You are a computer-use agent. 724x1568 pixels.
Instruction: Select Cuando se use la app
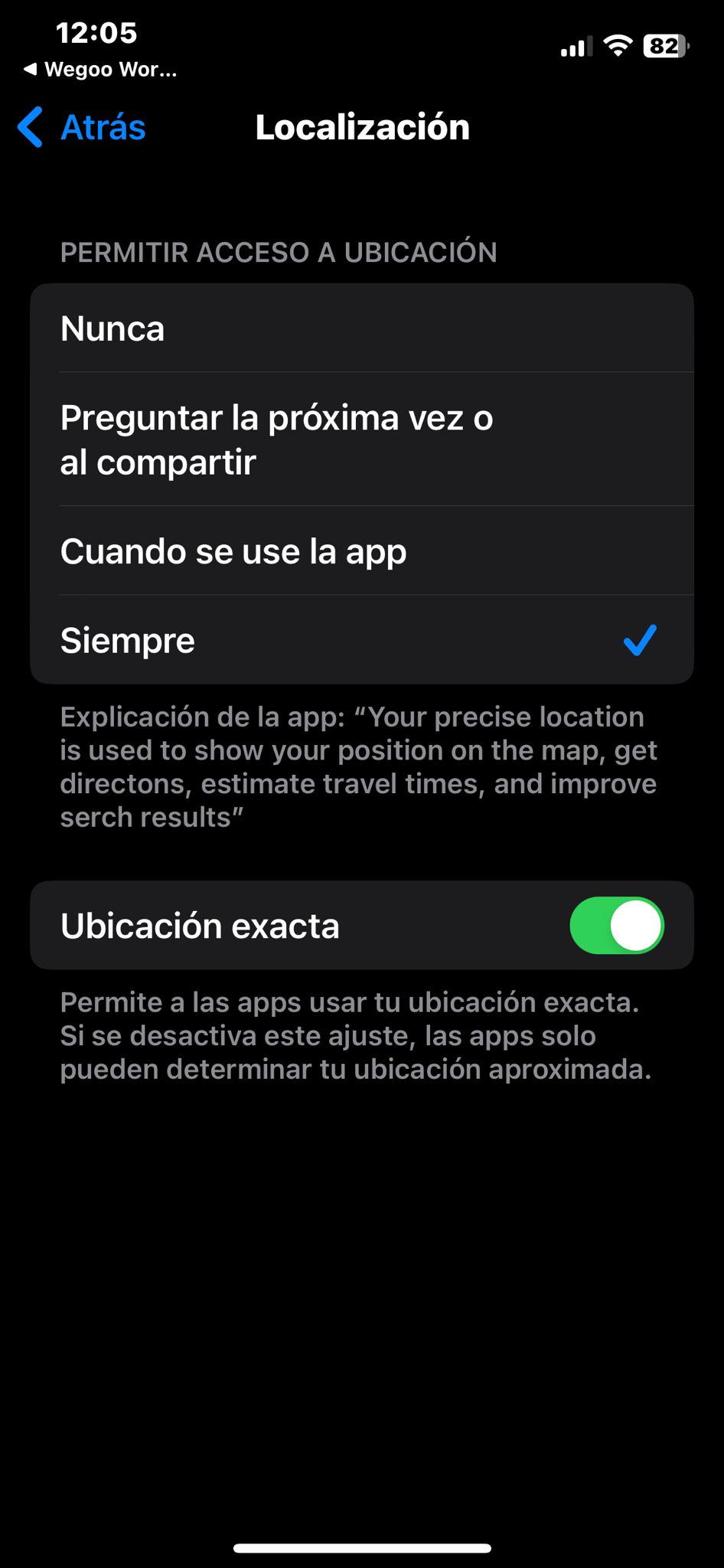click(361, 551)
